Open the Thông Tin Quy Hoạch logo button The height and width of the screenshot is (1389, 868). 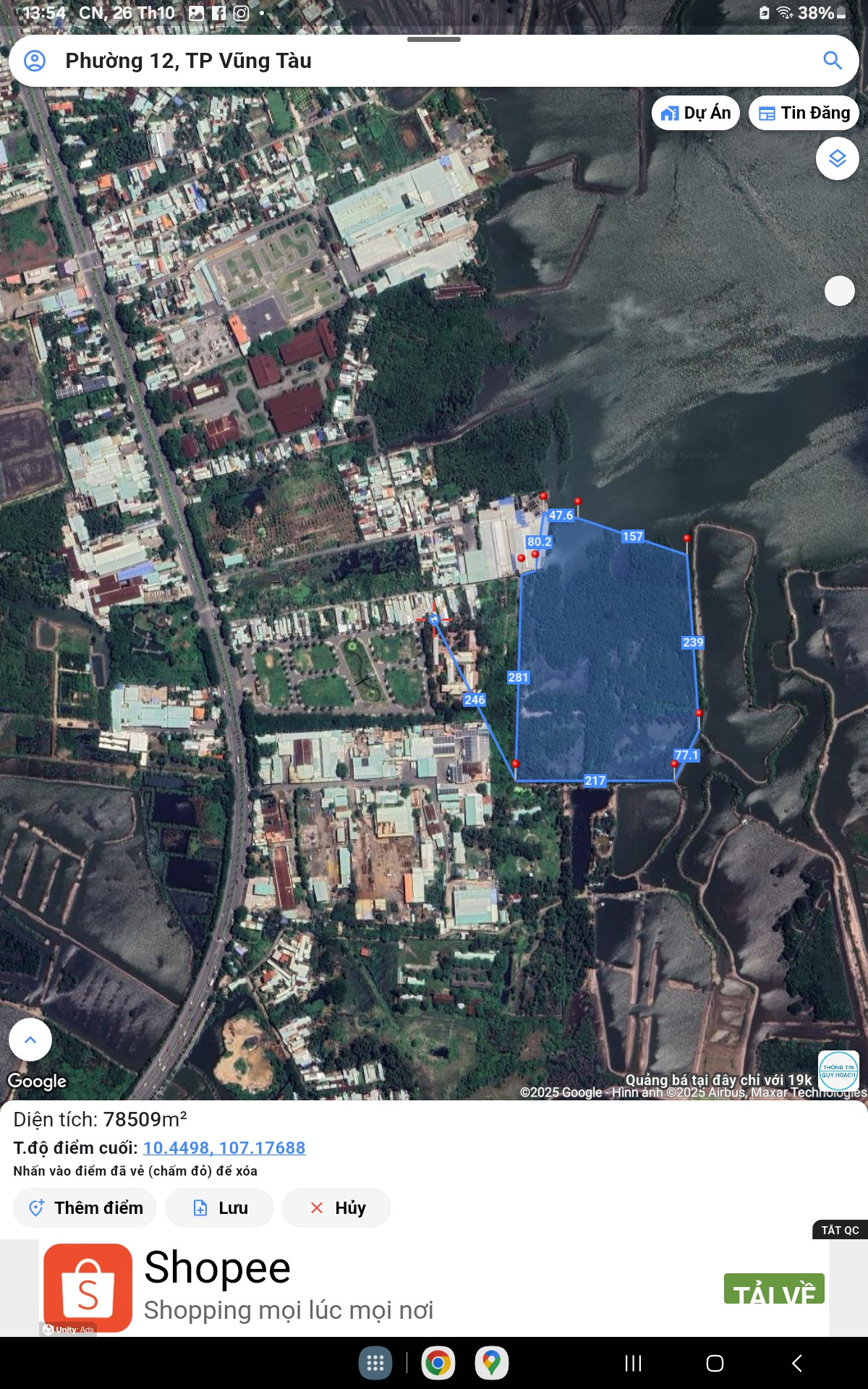838,1071
